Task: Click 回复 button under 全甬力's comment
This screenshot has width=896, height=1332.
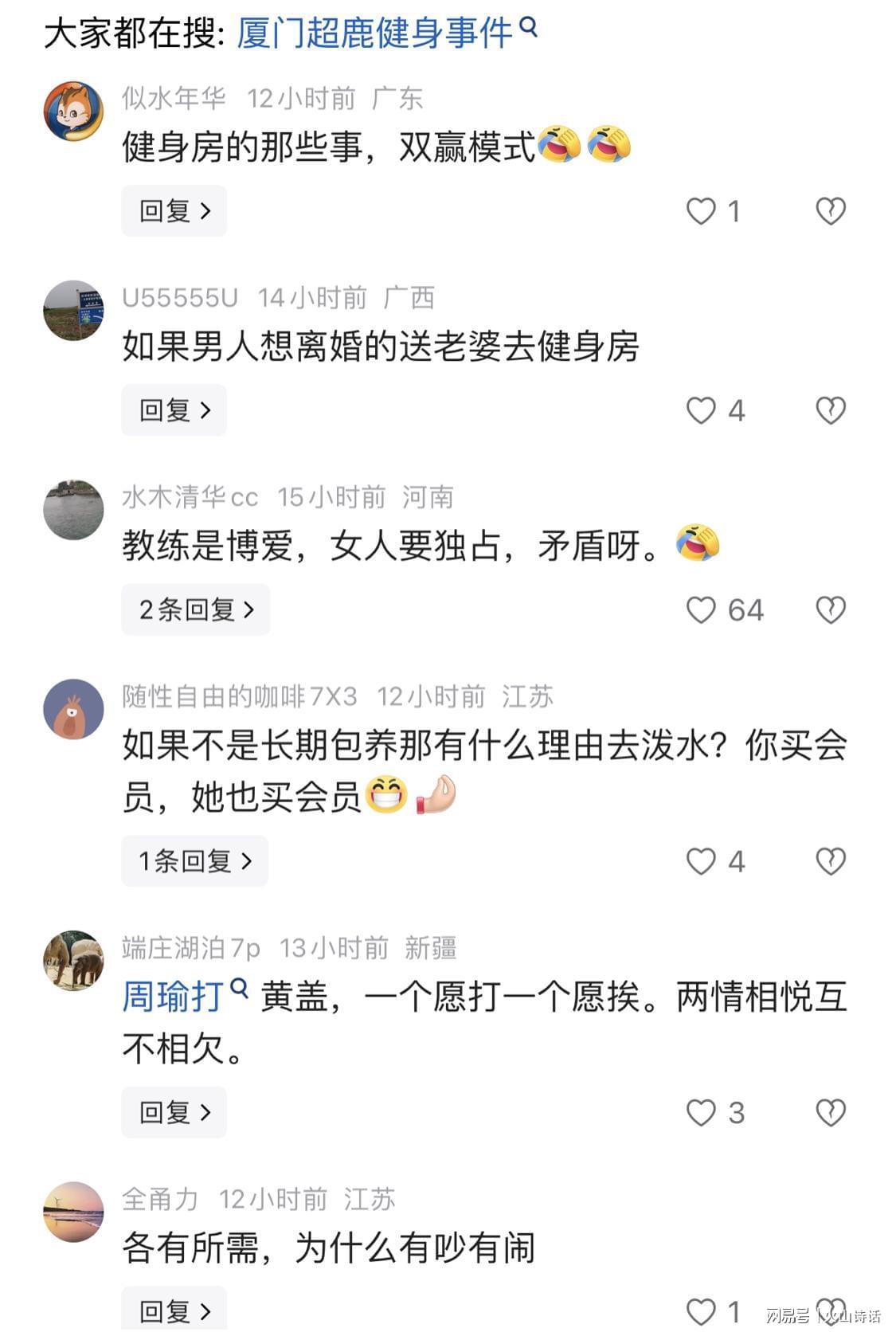Action: (173, 1309)
